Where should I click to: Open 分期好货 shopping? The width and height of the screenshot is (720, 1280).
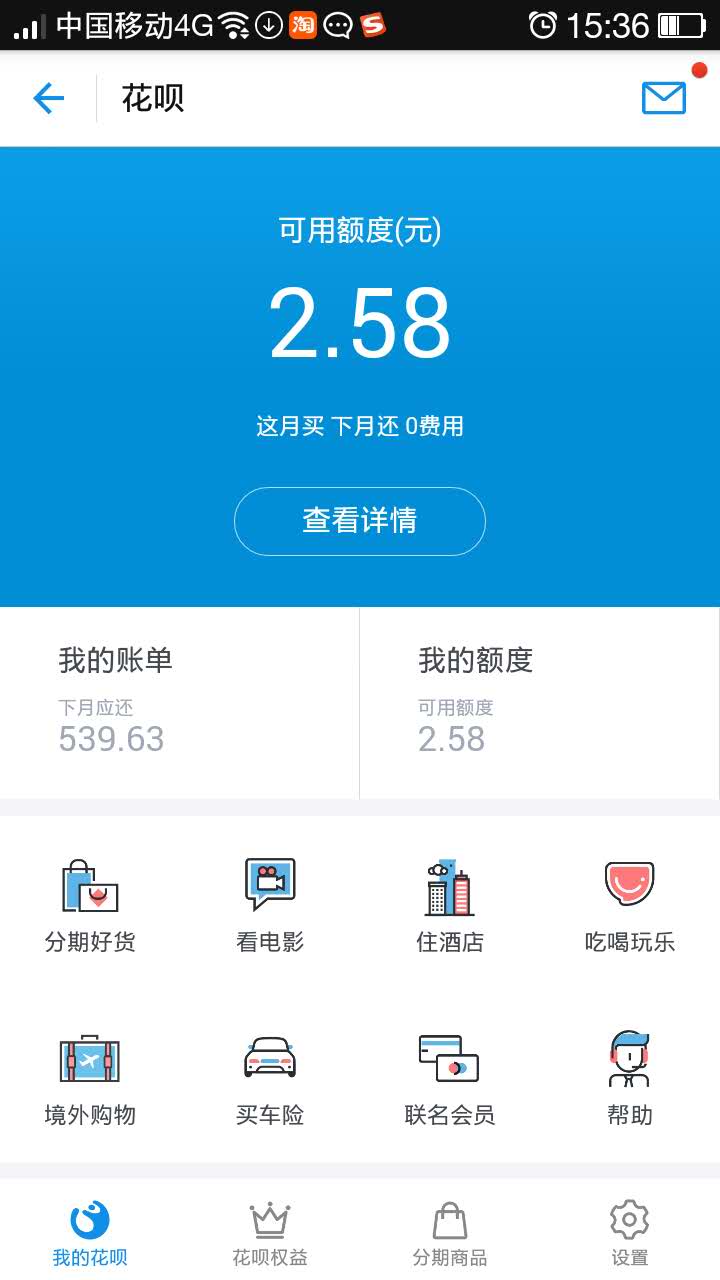[x=90, y=905]
